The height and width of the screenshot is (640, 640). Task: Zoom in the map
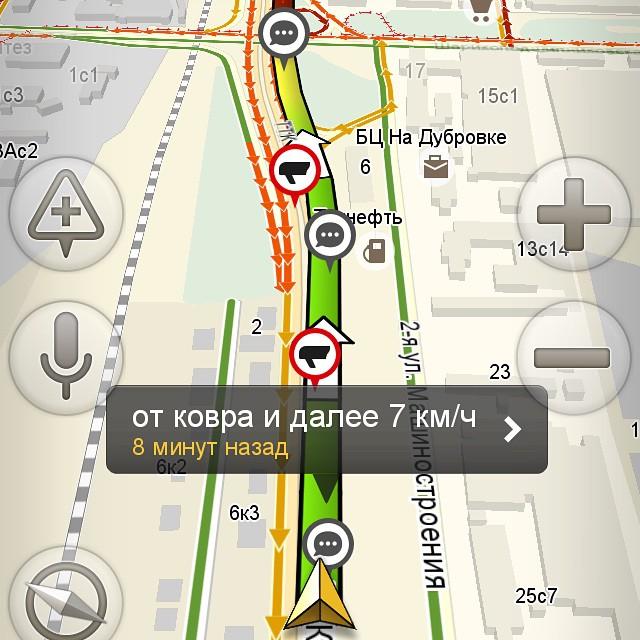[x=573, y=213]
